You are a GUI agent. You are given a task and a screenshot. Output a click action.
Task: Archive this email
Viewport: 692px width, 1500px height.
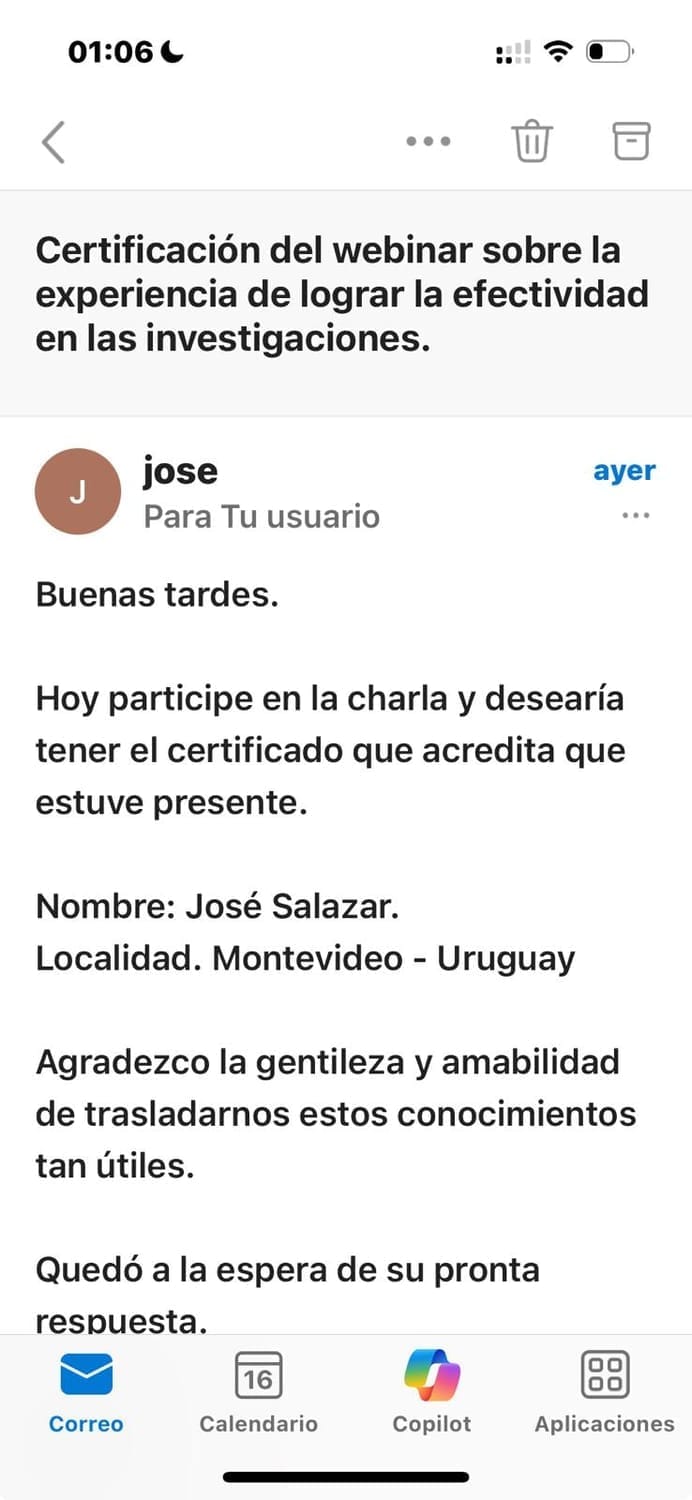(631, 141)
